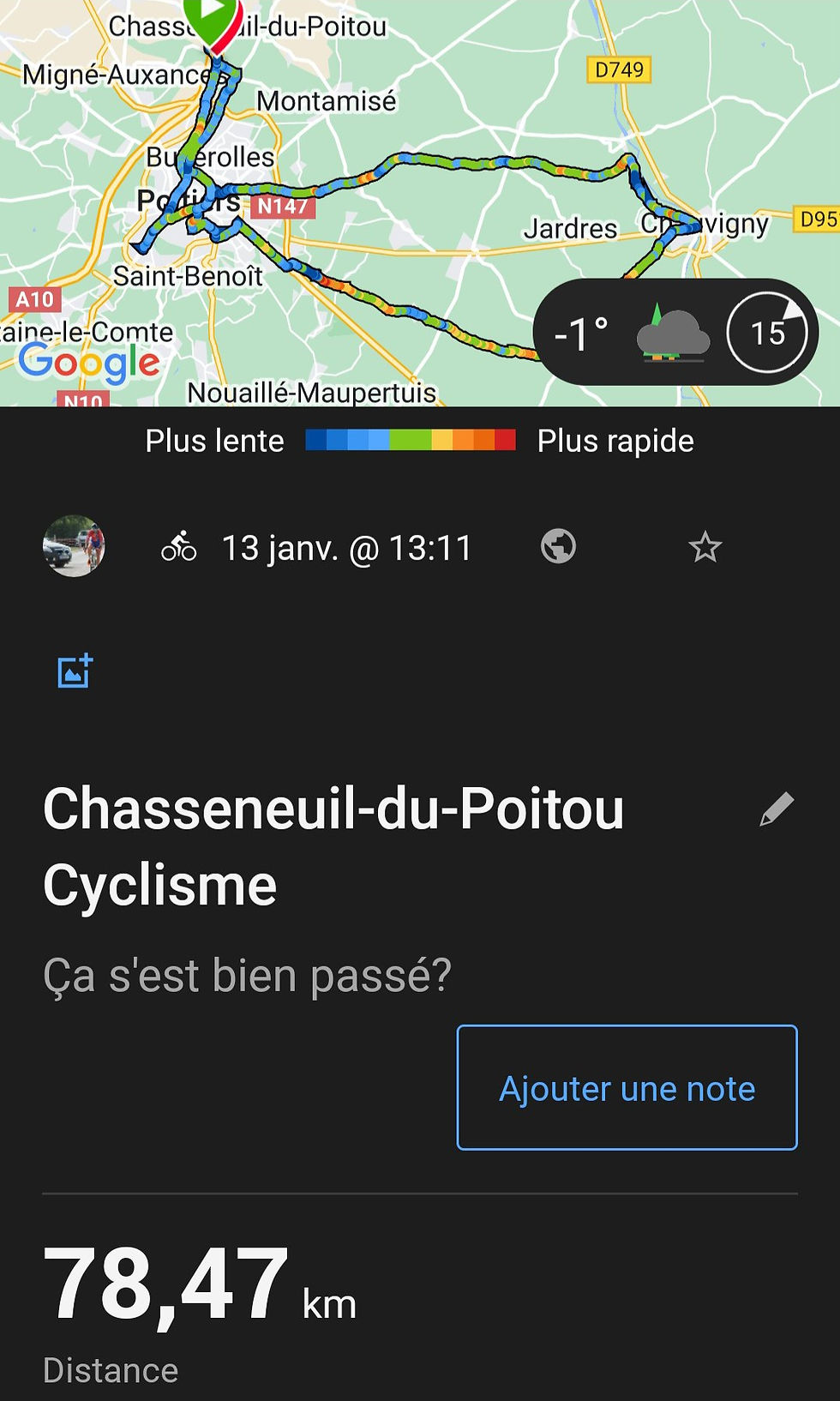Add a photo to the activity
The height and width of the screenshot is (1401, 840).
(x=75, y=671)
